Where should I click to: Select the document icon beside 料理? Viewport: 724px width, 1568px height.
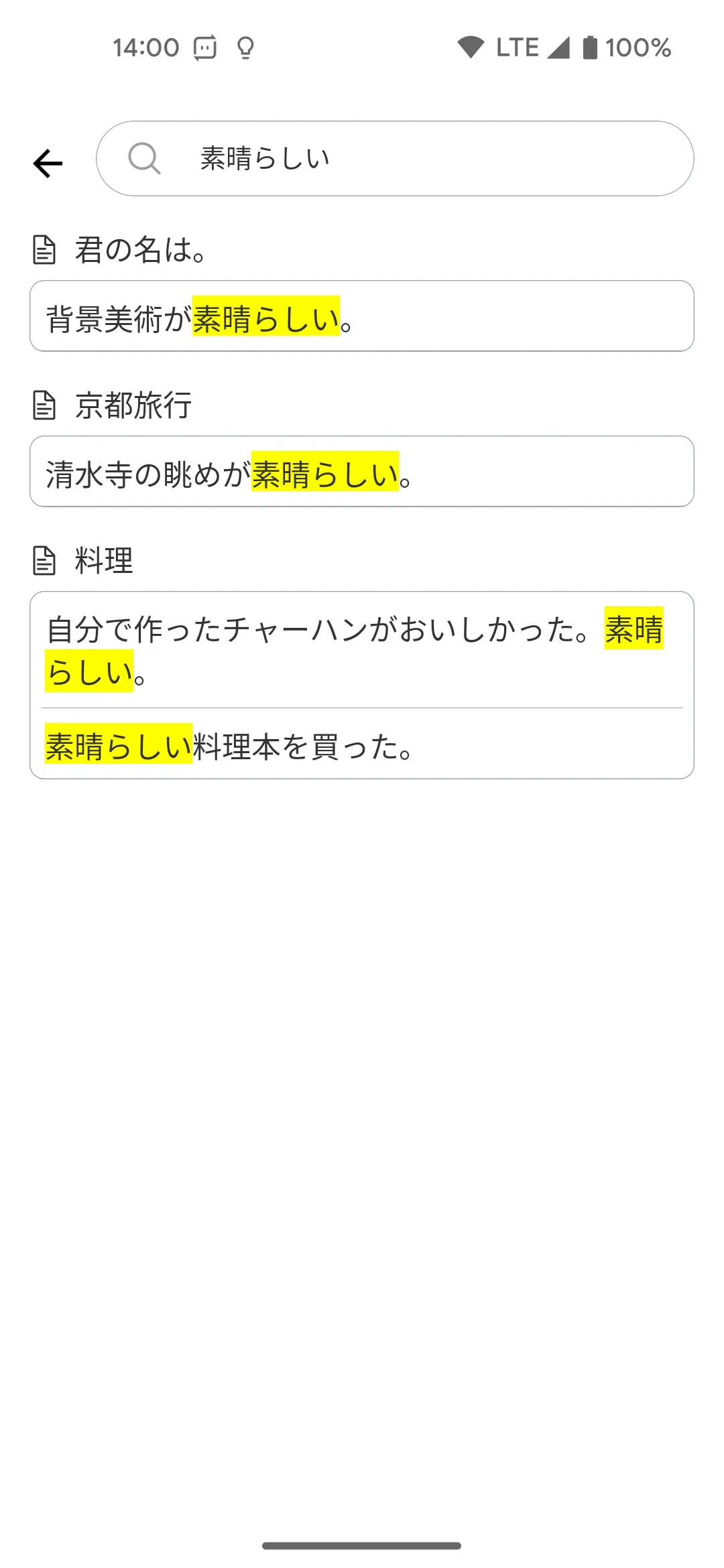click(44, 562)
